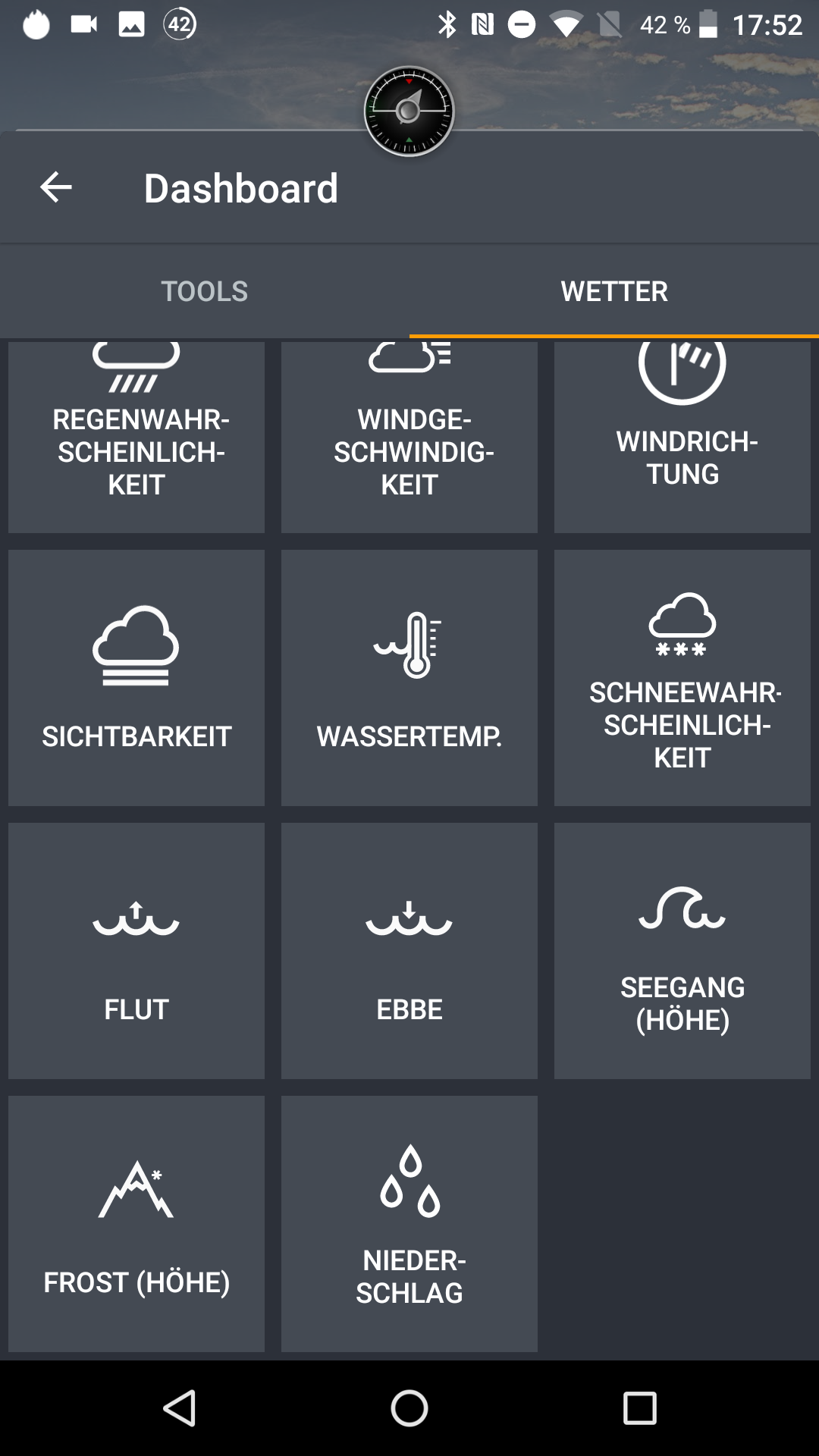
Task: Go to the Android home screen
Action: click(409, 1408)
